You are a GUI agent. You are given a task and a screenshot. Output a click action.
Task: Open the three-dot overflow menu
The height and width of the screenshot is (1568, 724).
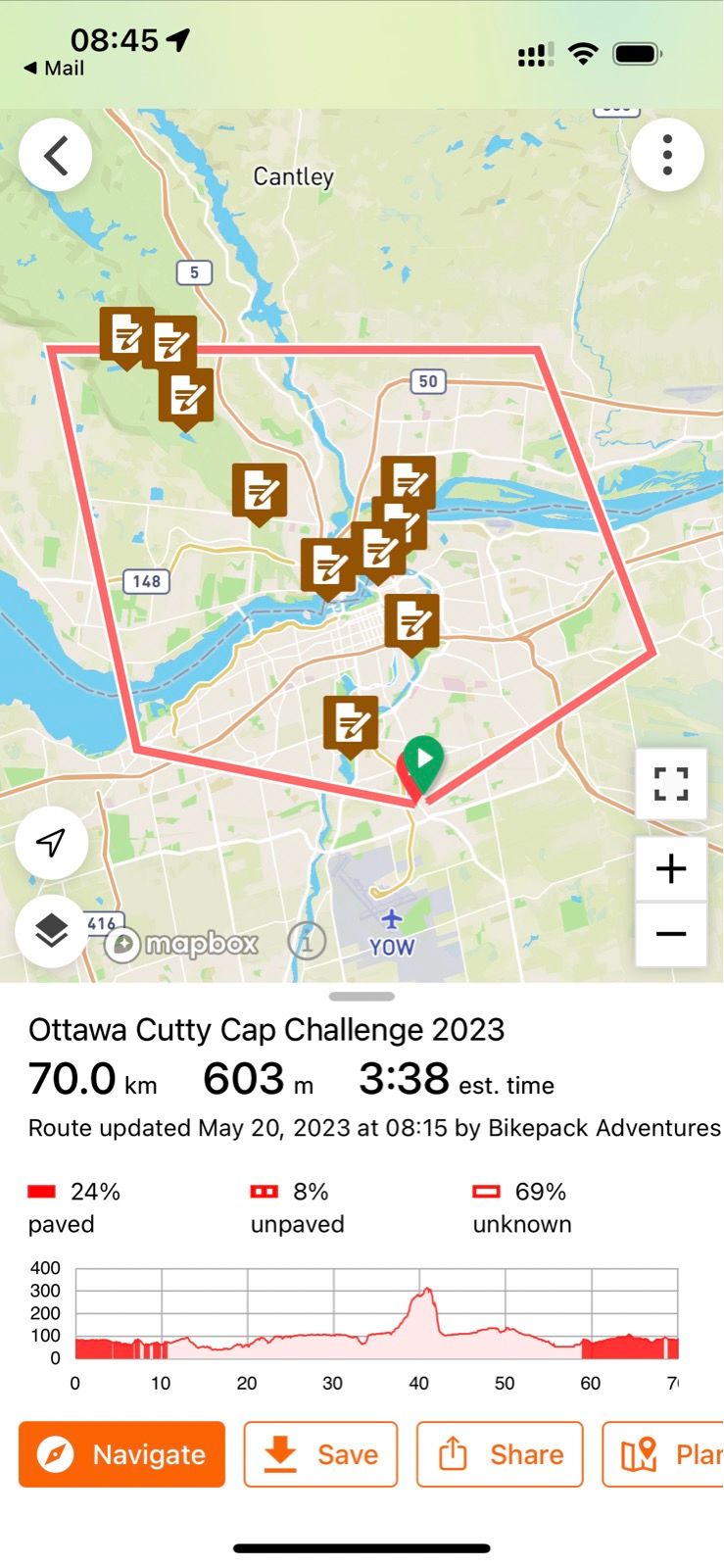[x=667, y=156]
